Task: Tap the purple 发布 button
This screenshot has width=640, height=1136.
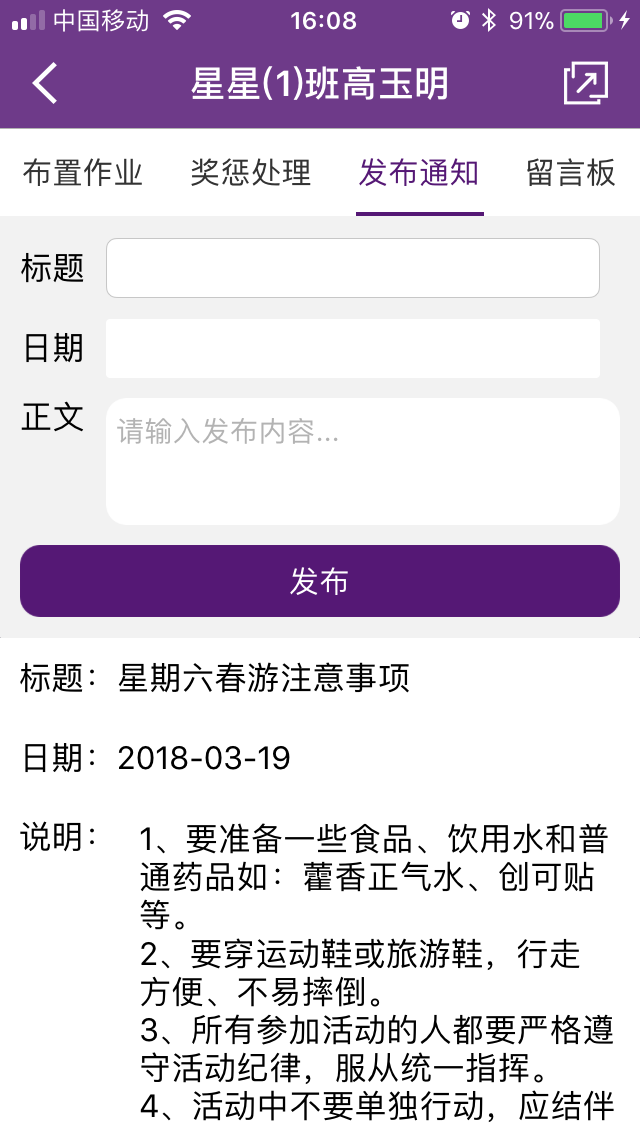Action: [320, 581]
